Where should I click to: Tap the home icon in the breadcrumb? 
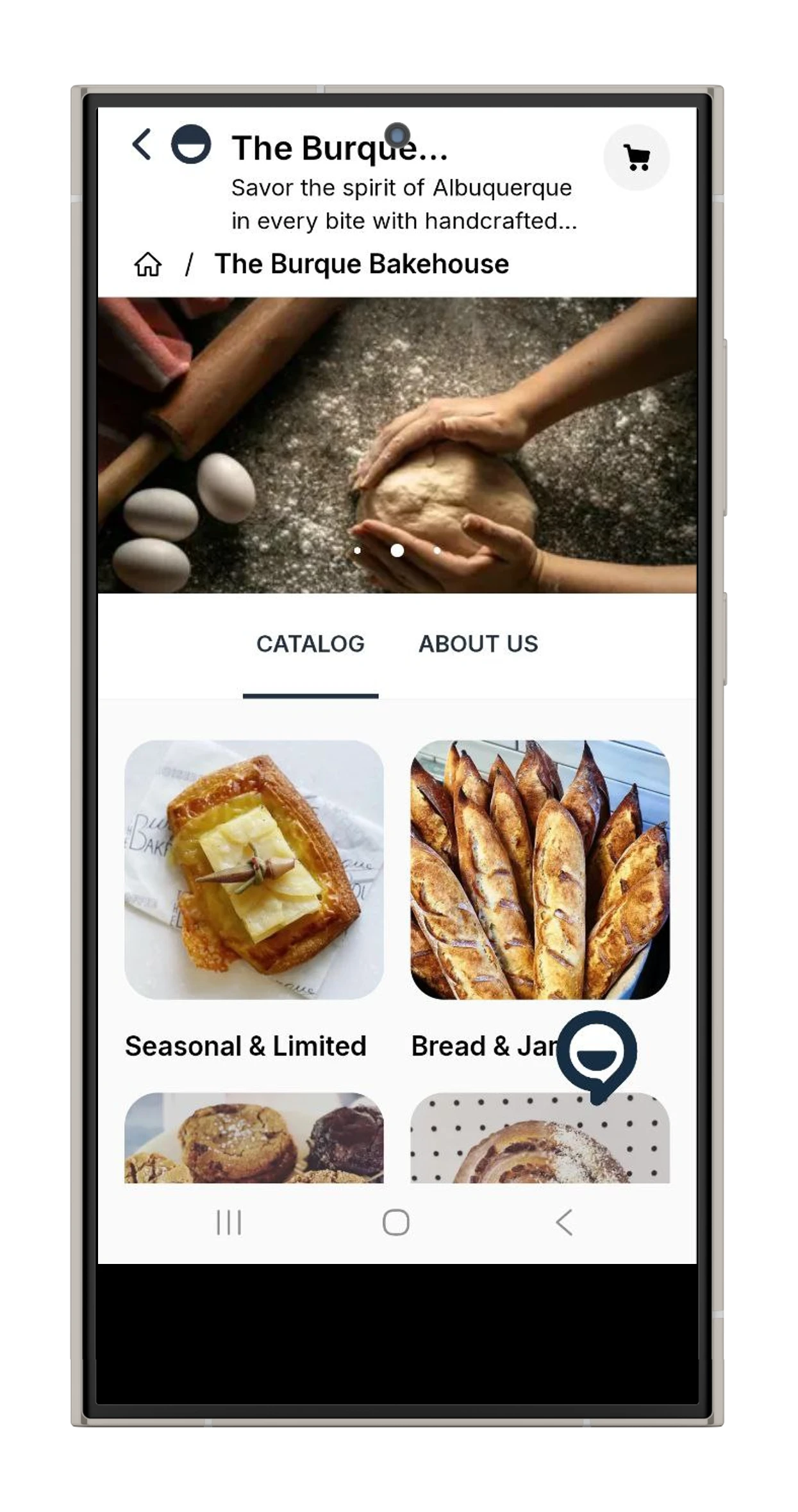tap(147, 264)
